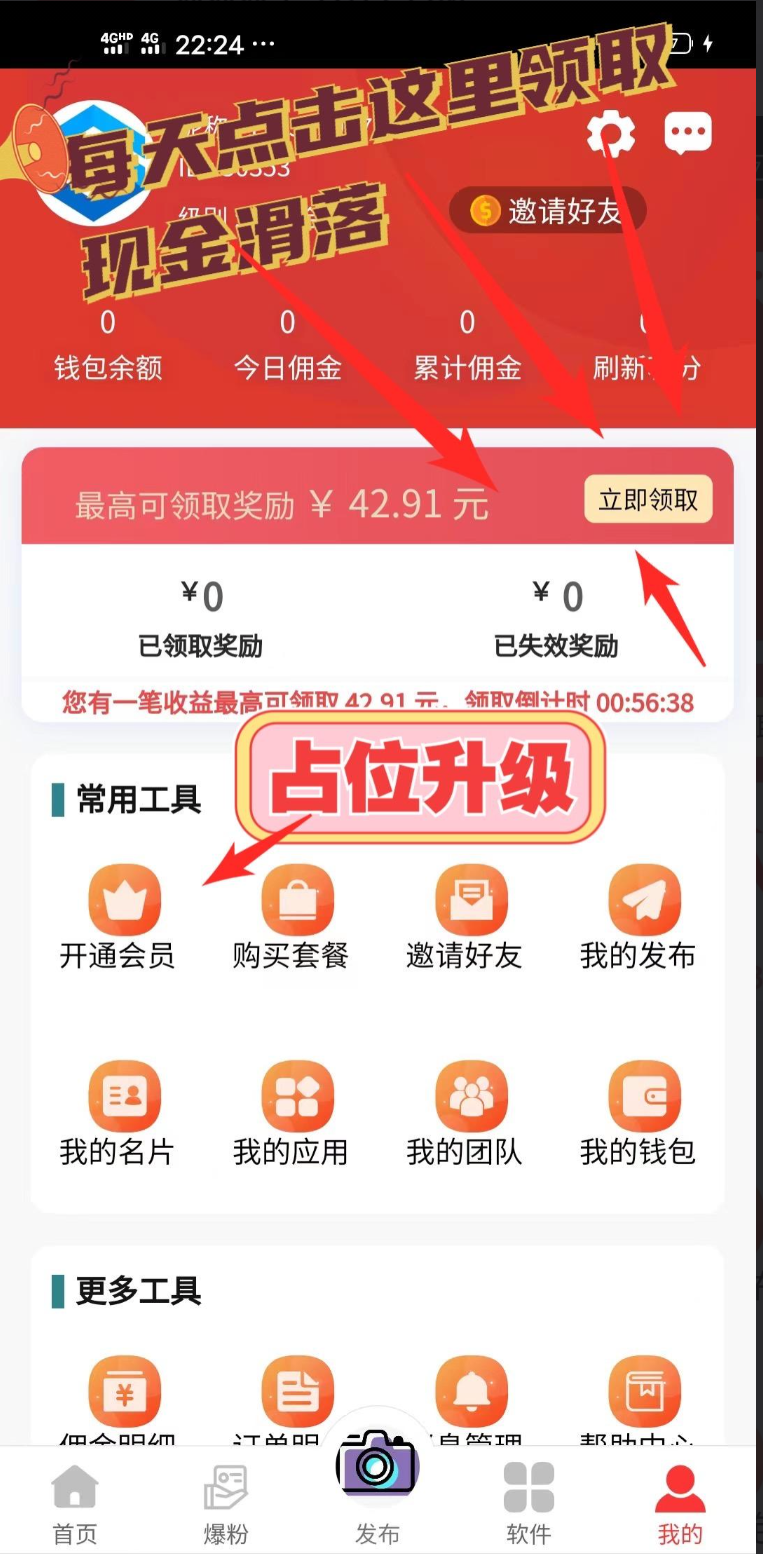Switch to the 软件 tab
Screen dimensions: 763x1554
528,1501
